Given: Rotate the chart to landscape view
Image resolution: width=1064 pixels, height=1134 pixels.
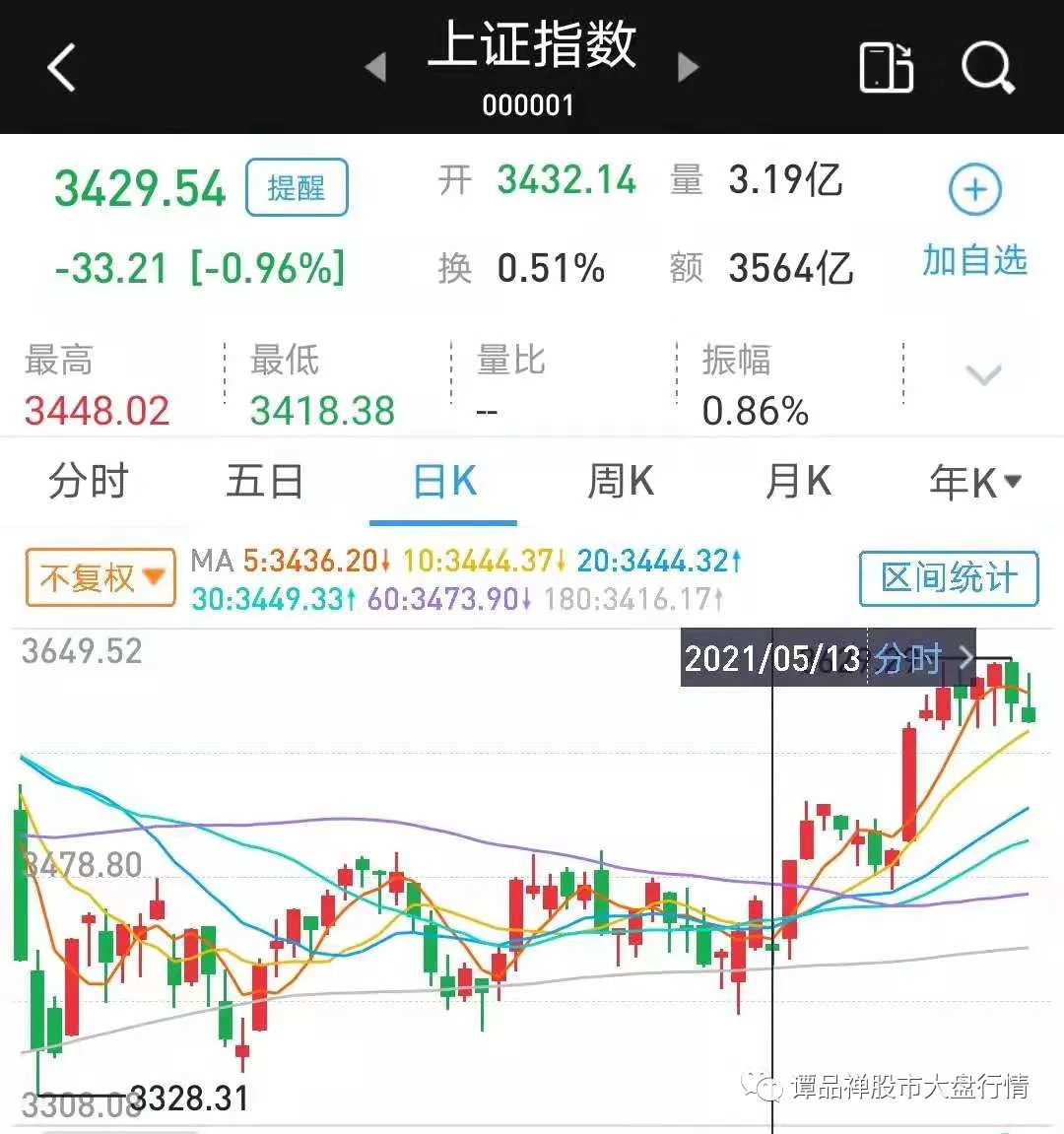Looking at the screenshot, I should coord(886,67).
